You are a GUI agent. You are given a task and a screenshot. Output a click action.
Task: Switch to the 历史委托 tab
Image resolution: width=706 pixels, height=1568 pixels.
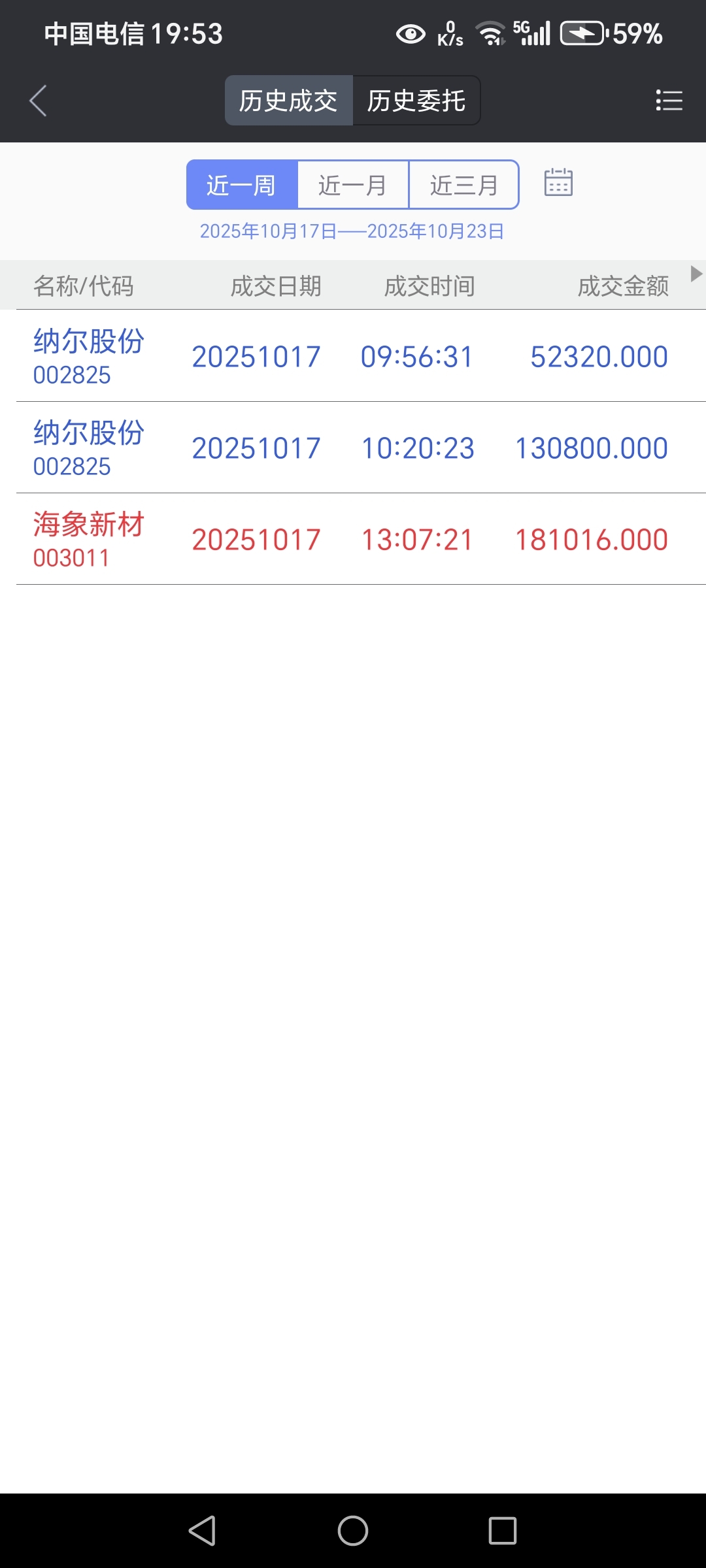tap(416, 101)
